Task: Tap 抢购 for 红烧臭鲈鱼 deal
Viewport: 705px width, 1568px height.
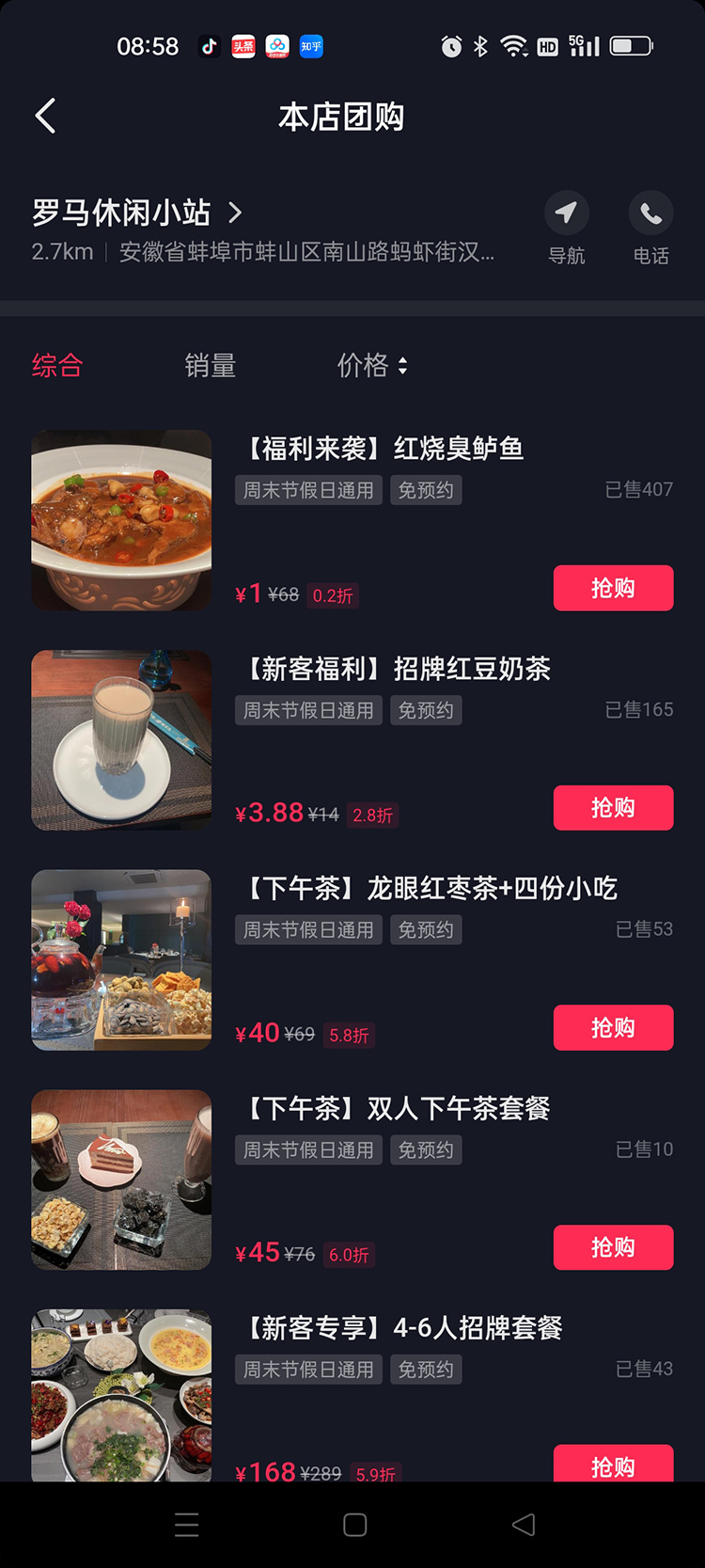Action: click(613, 588)
